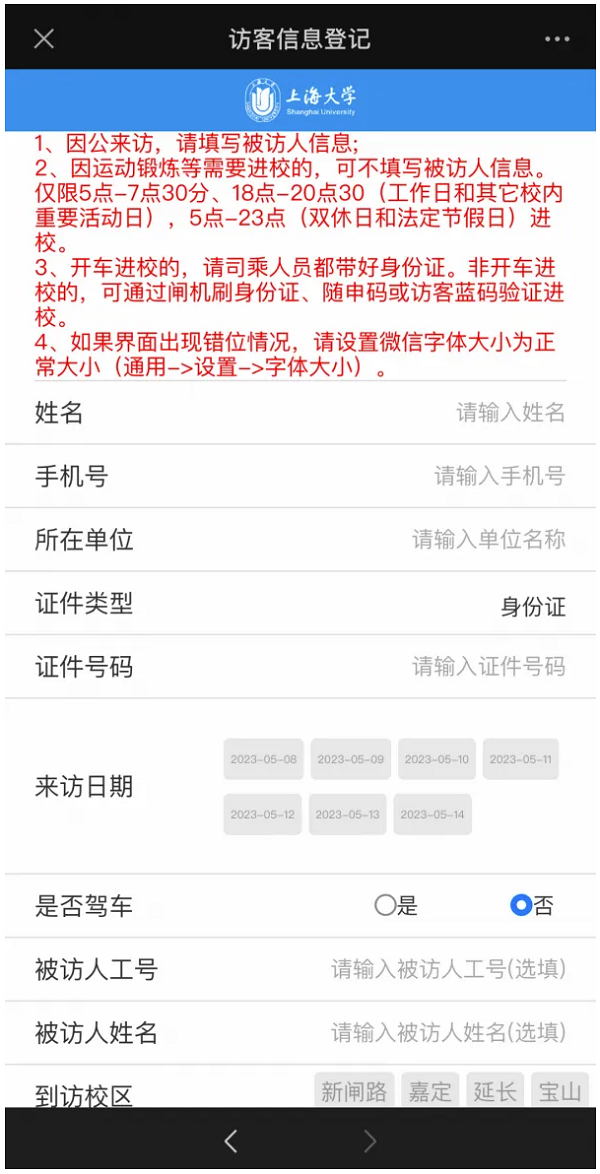Select visit date 2023-05-14

pos(432,815)
